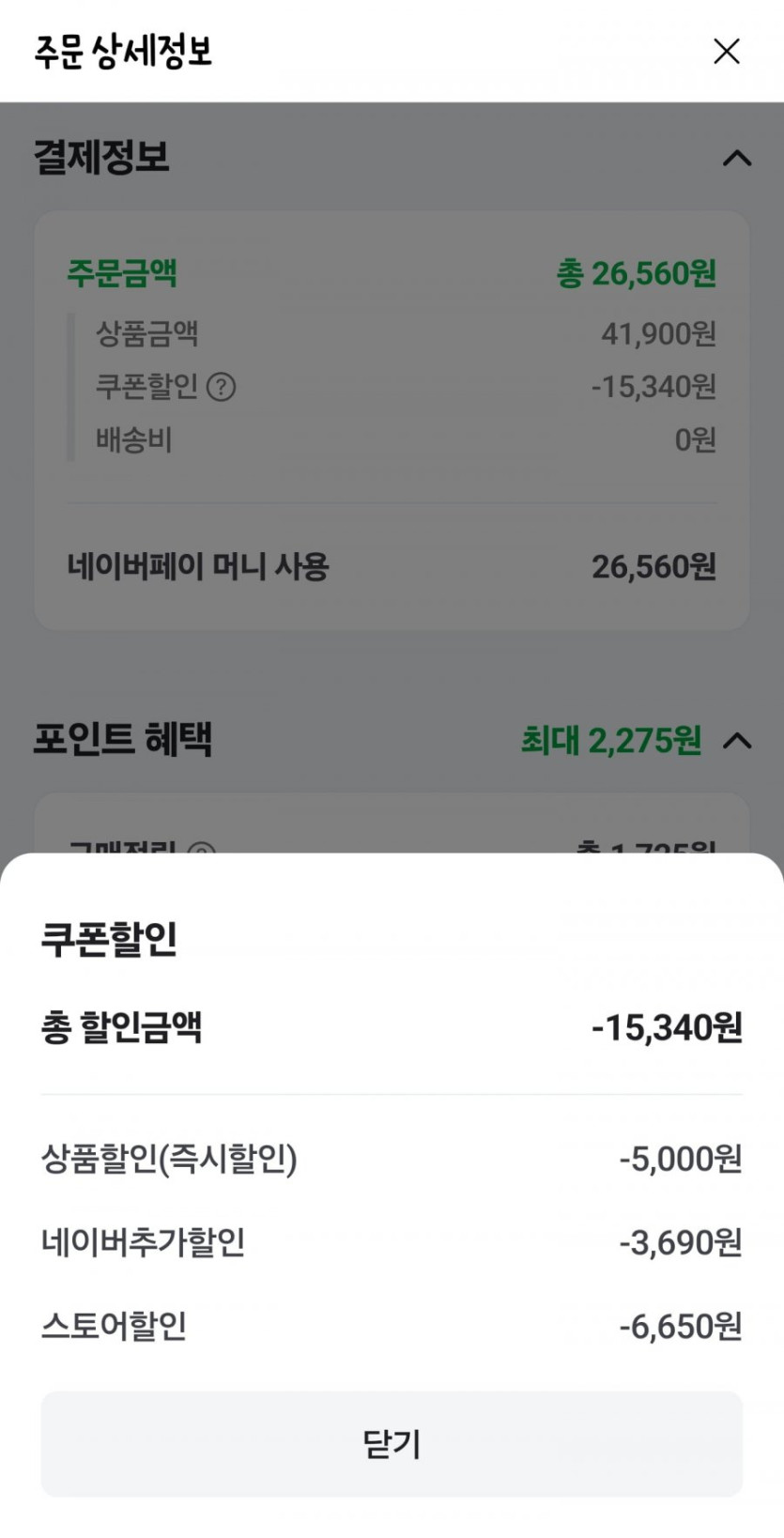Close the coupon discount sheet with 닫기
This screenshot has width=784, height=1538.
pos(392,1444)
